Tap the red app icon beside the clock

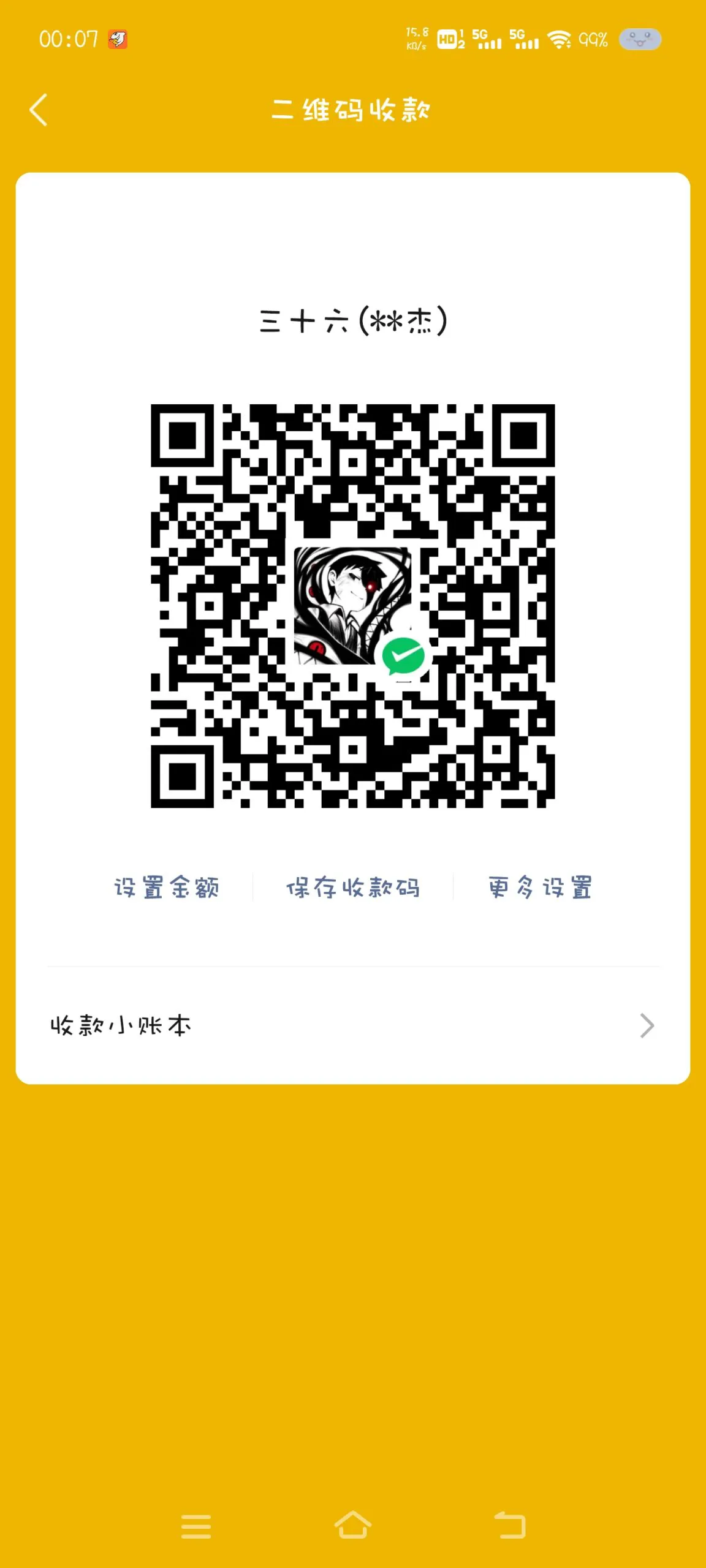[x=118, y=38]
